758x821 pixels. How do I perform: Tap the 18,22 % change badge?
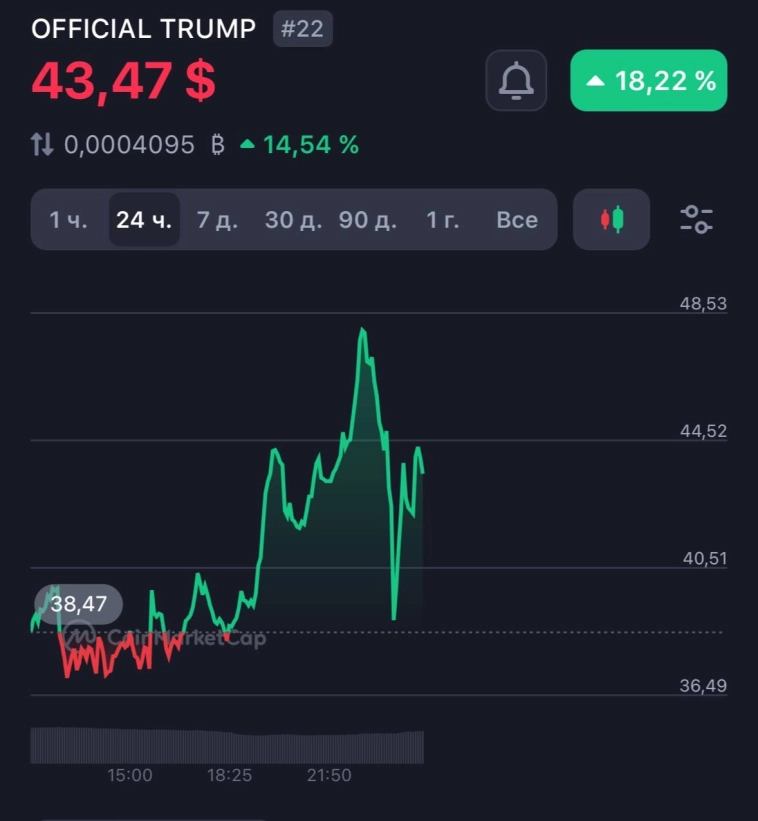648,80
